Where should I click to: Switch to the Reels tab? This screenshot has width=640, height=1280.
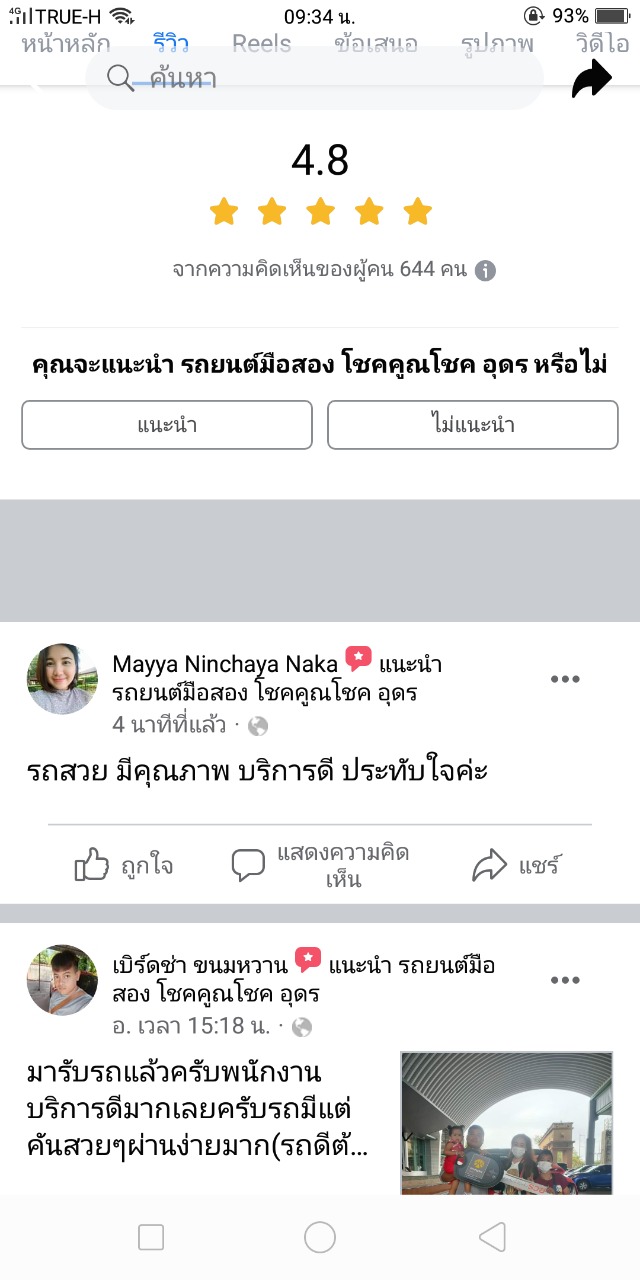click(261, 43)
